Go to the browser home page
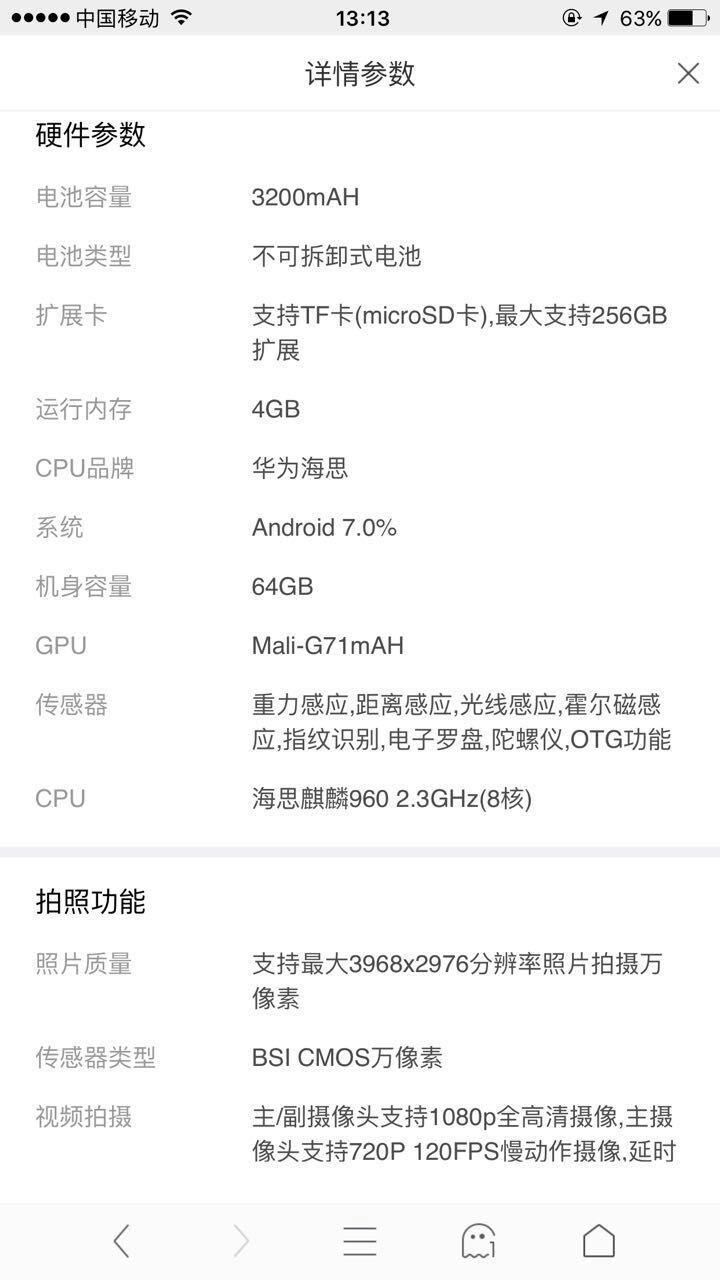This screenshot has height=1280, width=720. point(598,1241)
